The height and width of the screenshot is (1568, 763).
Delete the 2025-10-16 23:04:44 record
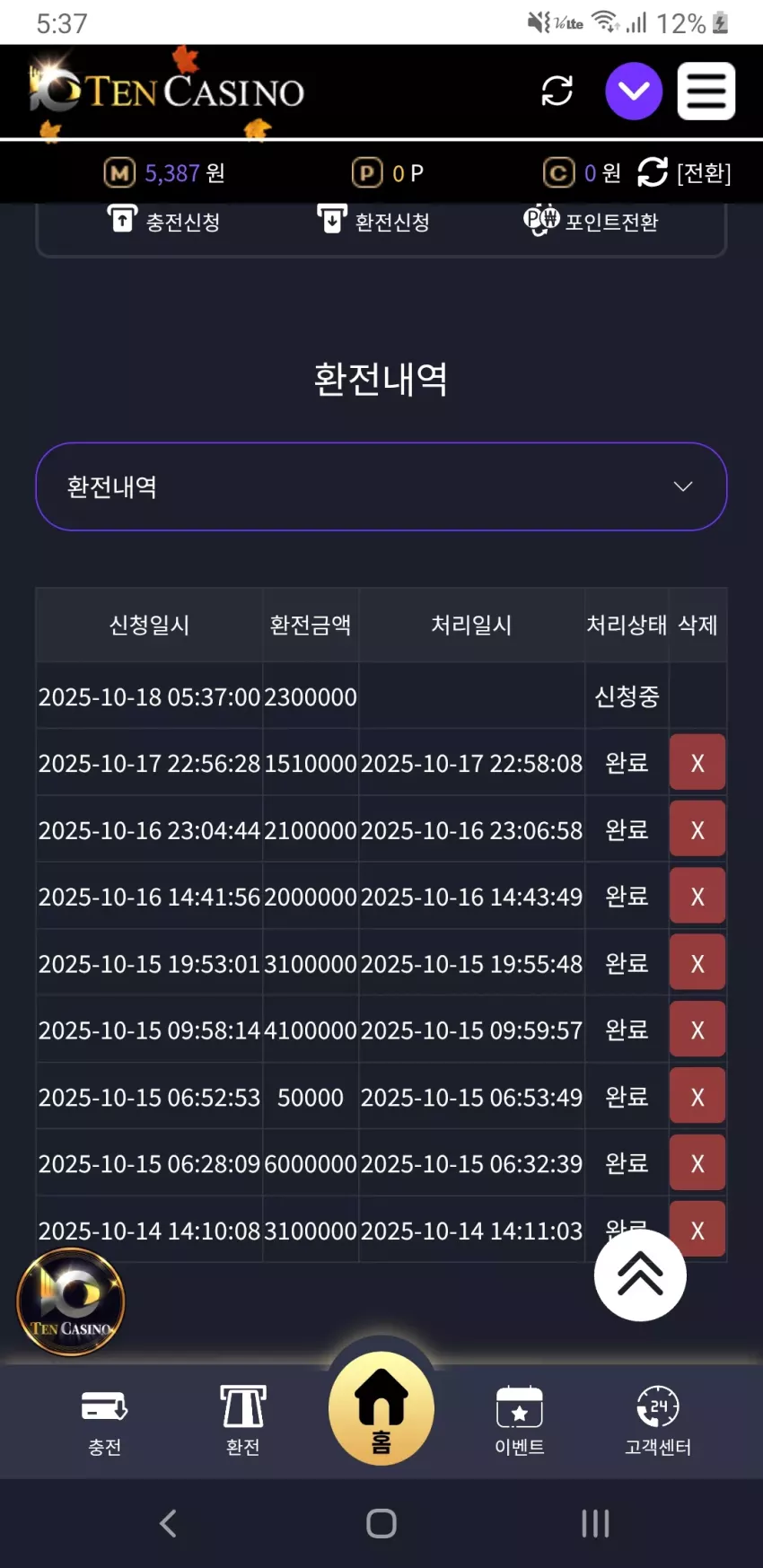pyautogui.click(x=697, y=829)
